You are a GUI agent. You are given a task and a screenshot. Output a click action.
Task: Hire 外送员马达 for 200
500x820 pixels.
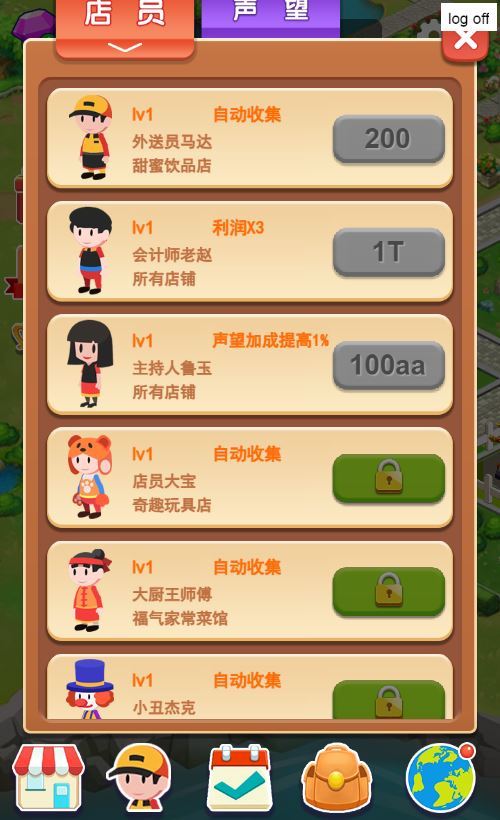pos(389,139)
